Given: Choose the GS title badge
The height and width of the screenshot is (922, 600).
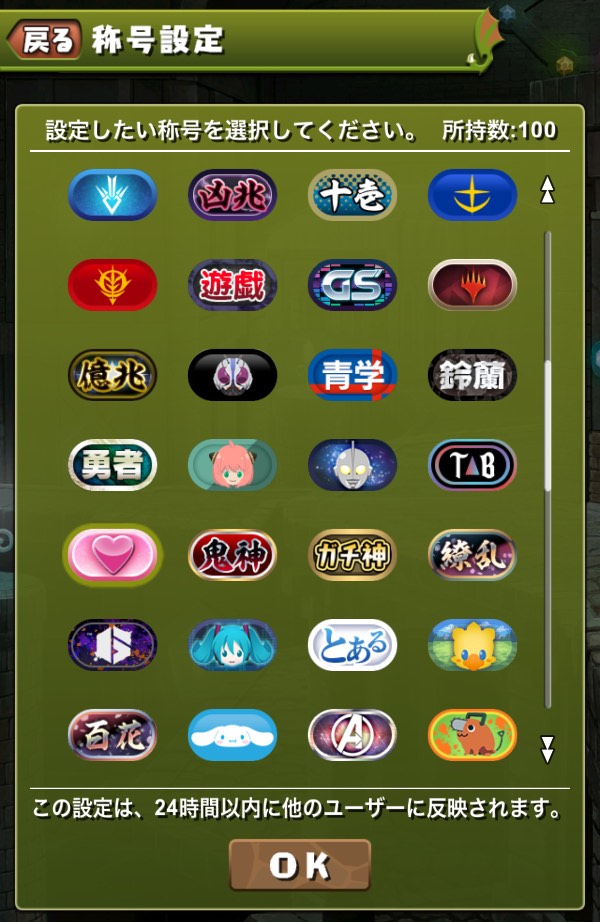Looking at the screenshot, I should click(352, 285).
